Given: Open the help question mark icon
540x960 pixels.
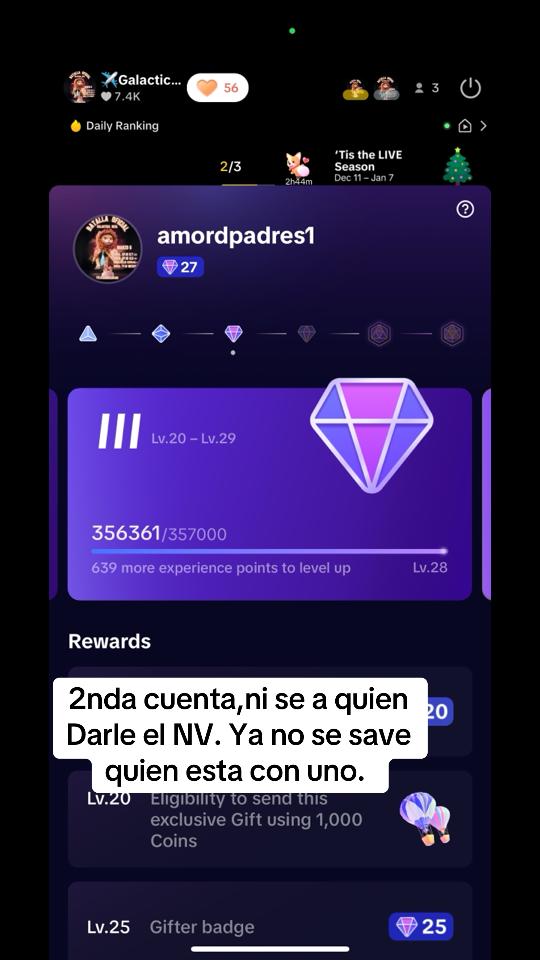Looking at the screenshot, I should (465, 209).
